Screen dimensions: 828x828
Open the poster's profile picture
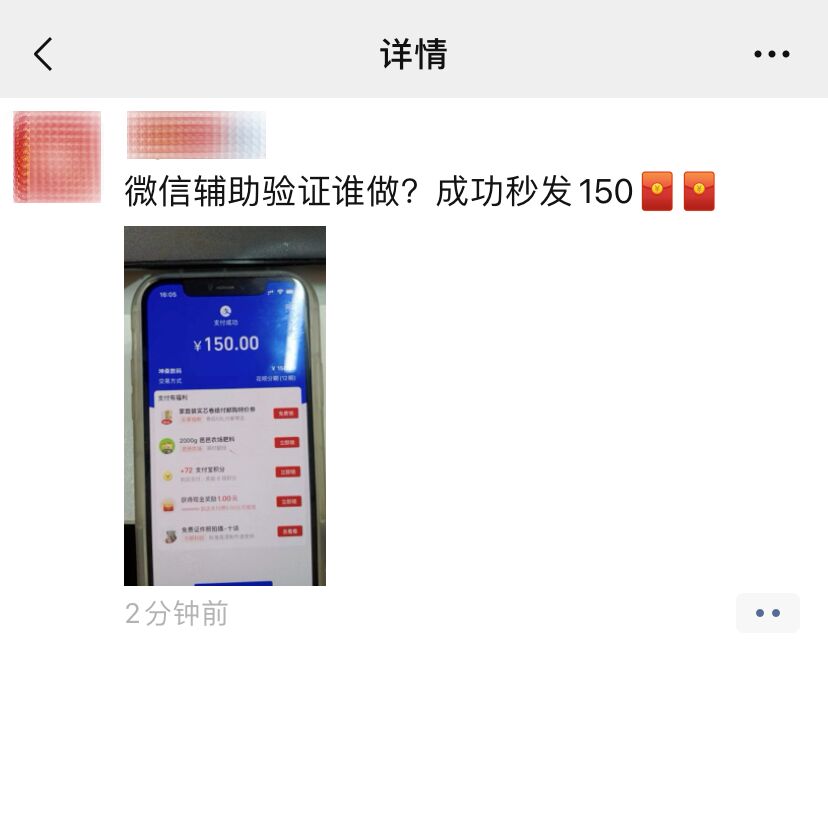[x=57, y=157]
